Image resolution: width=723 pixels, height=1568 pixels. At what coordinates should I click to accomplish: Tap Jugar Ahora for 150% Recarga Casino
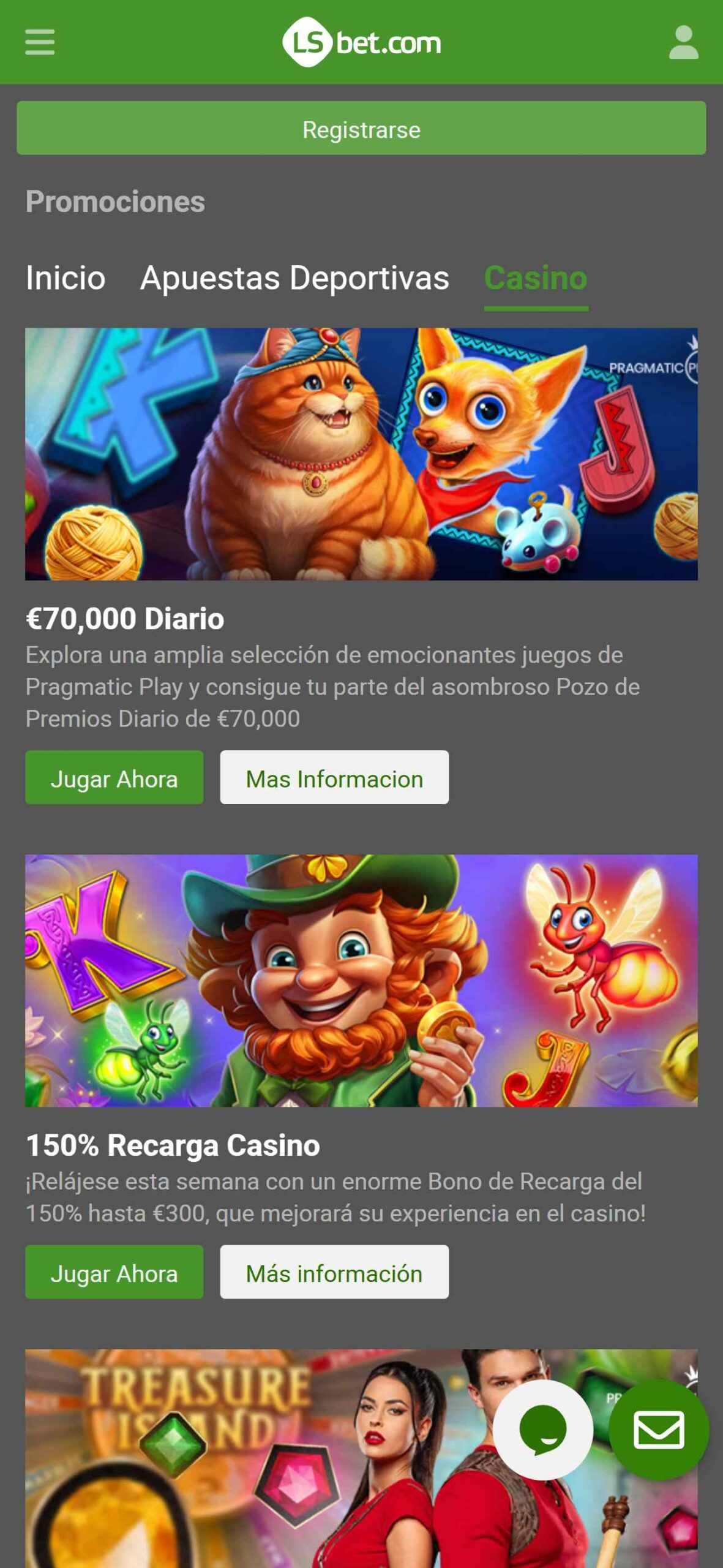click(114, 1272)
